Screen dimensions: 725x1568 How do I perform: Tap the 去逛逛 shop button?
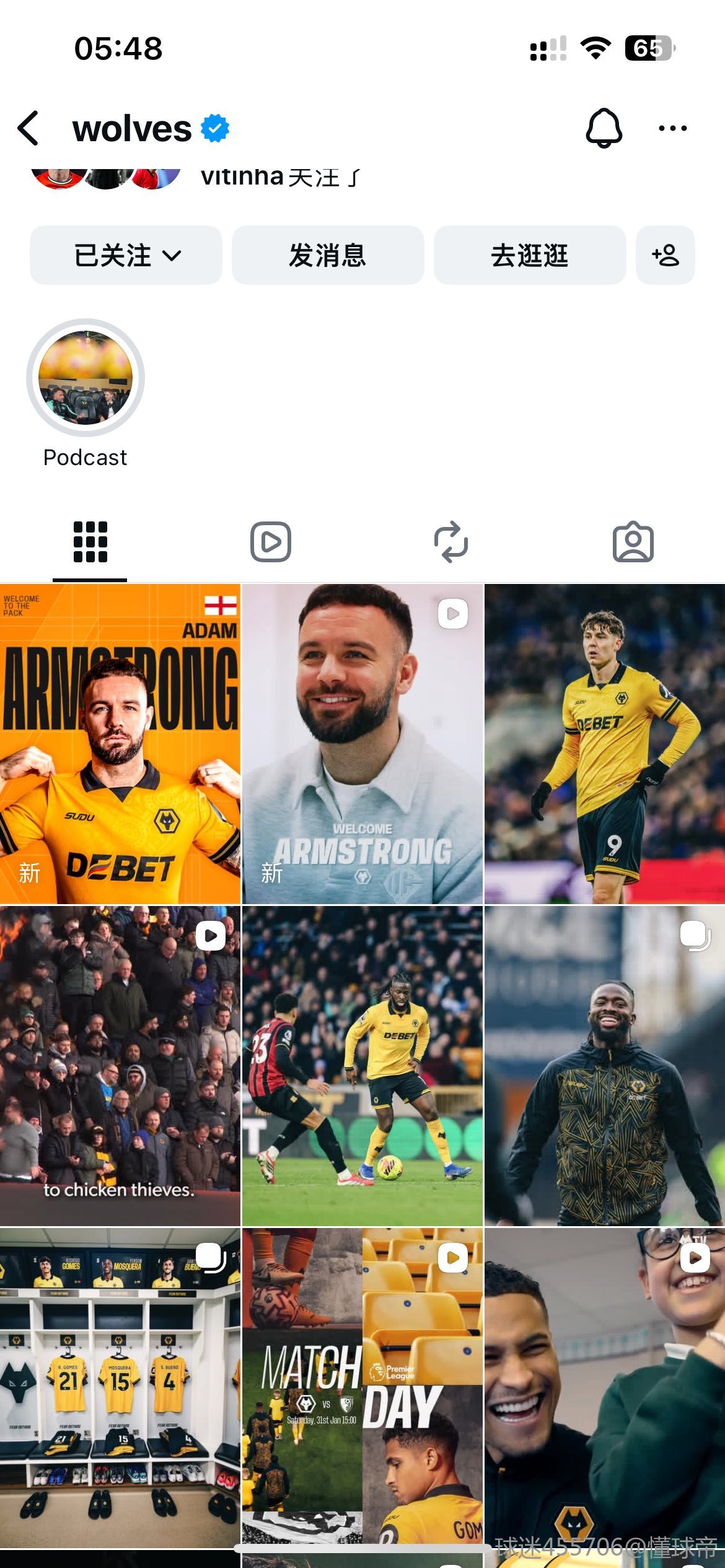[529, 255]
